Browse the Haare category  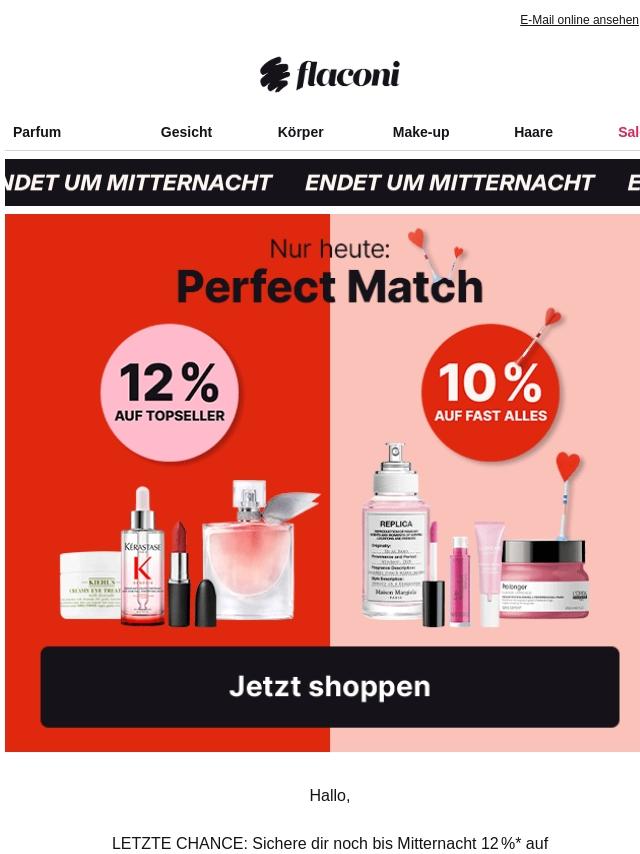(533, 132)
